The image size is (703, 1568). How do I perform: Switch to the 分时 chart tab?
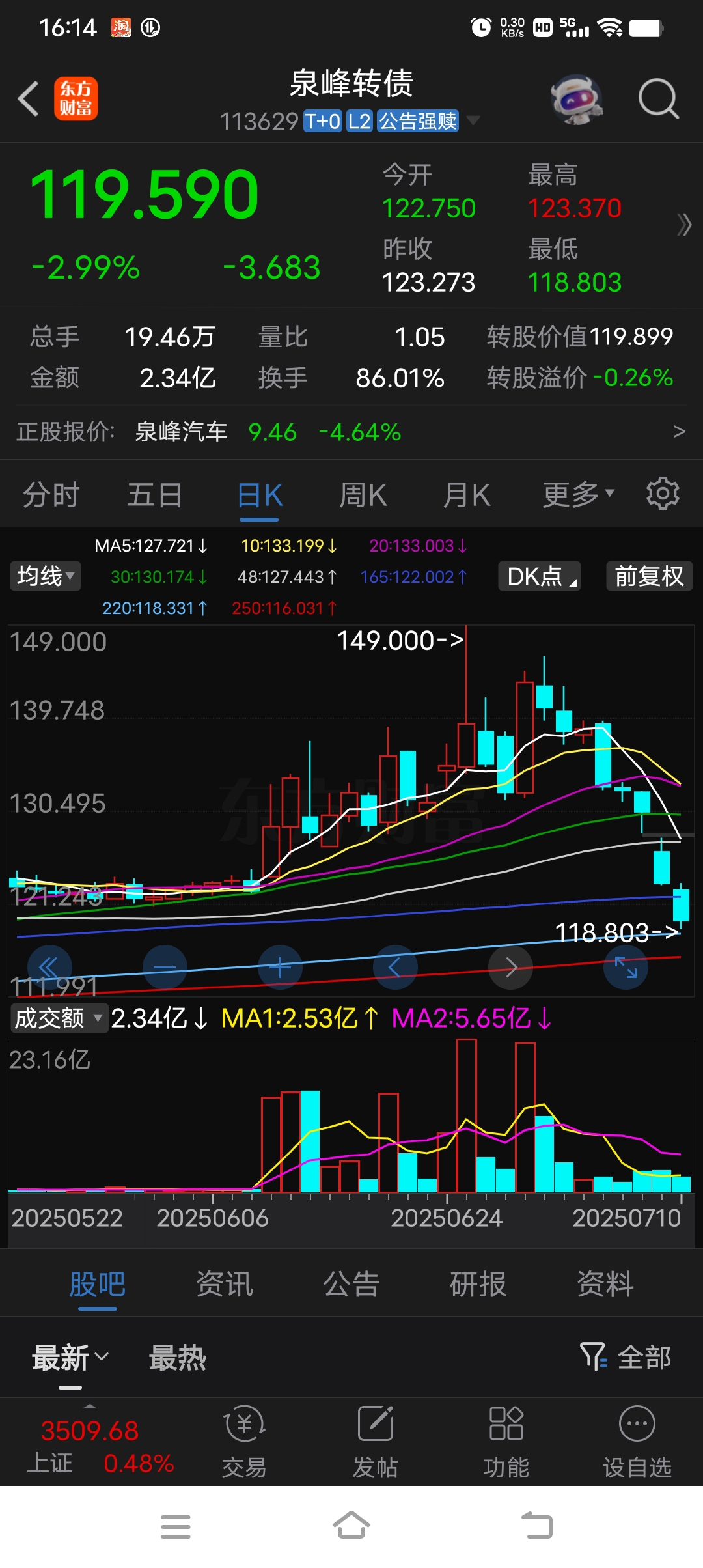click(x=51, y=495)
